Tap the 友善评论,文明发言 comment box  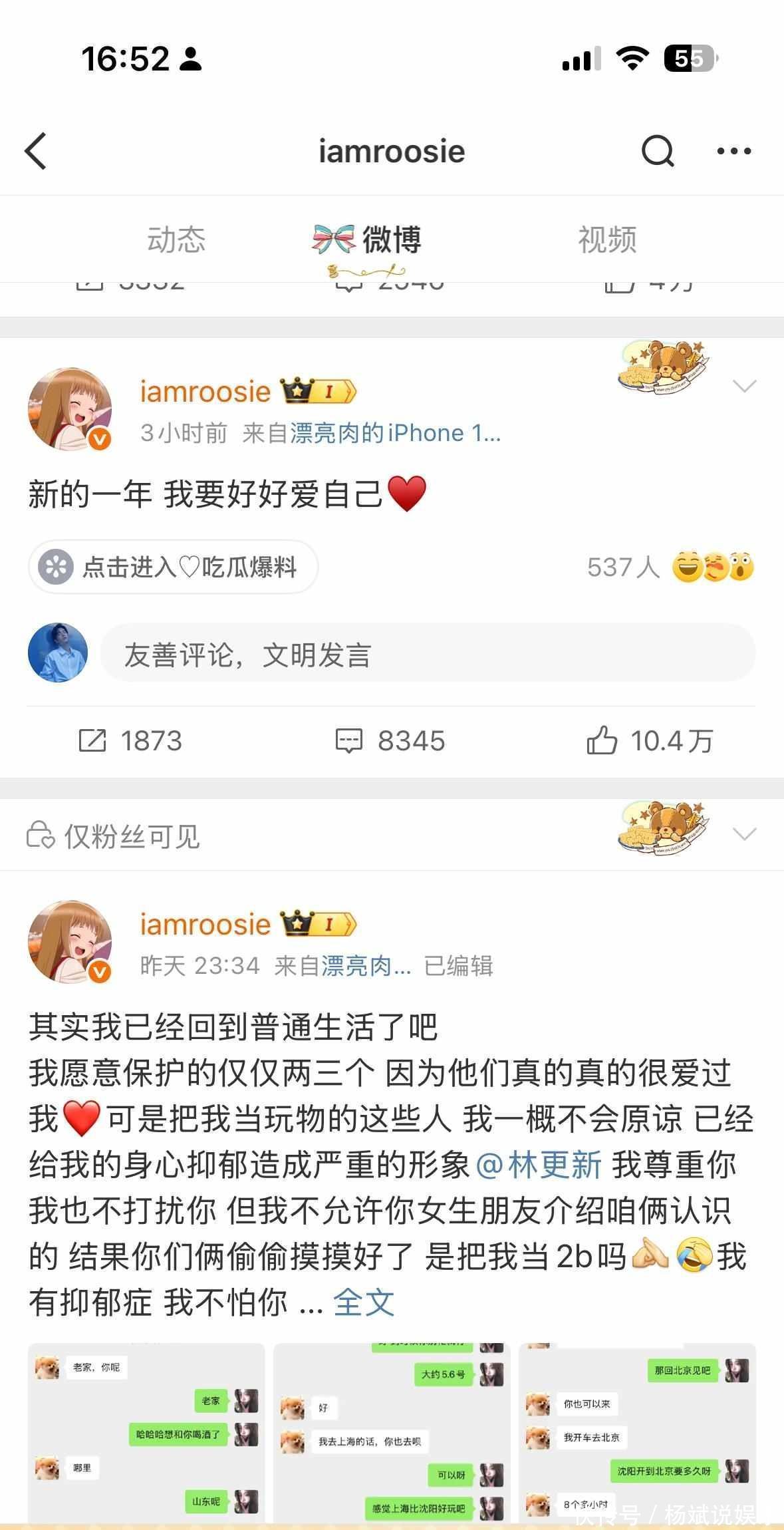click(427, 654)
